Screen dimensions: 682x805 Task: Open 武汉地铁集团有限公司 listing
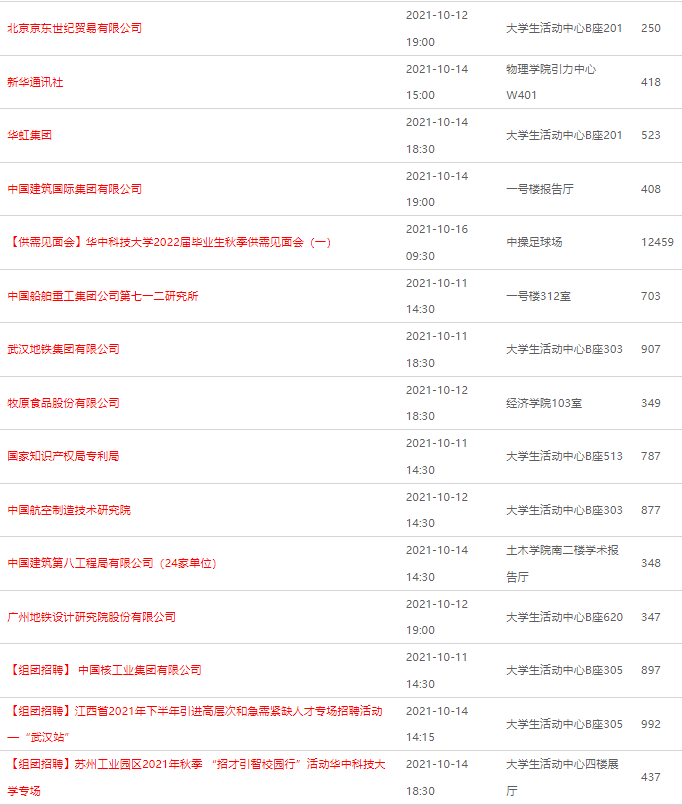click(x=63, y=349)
